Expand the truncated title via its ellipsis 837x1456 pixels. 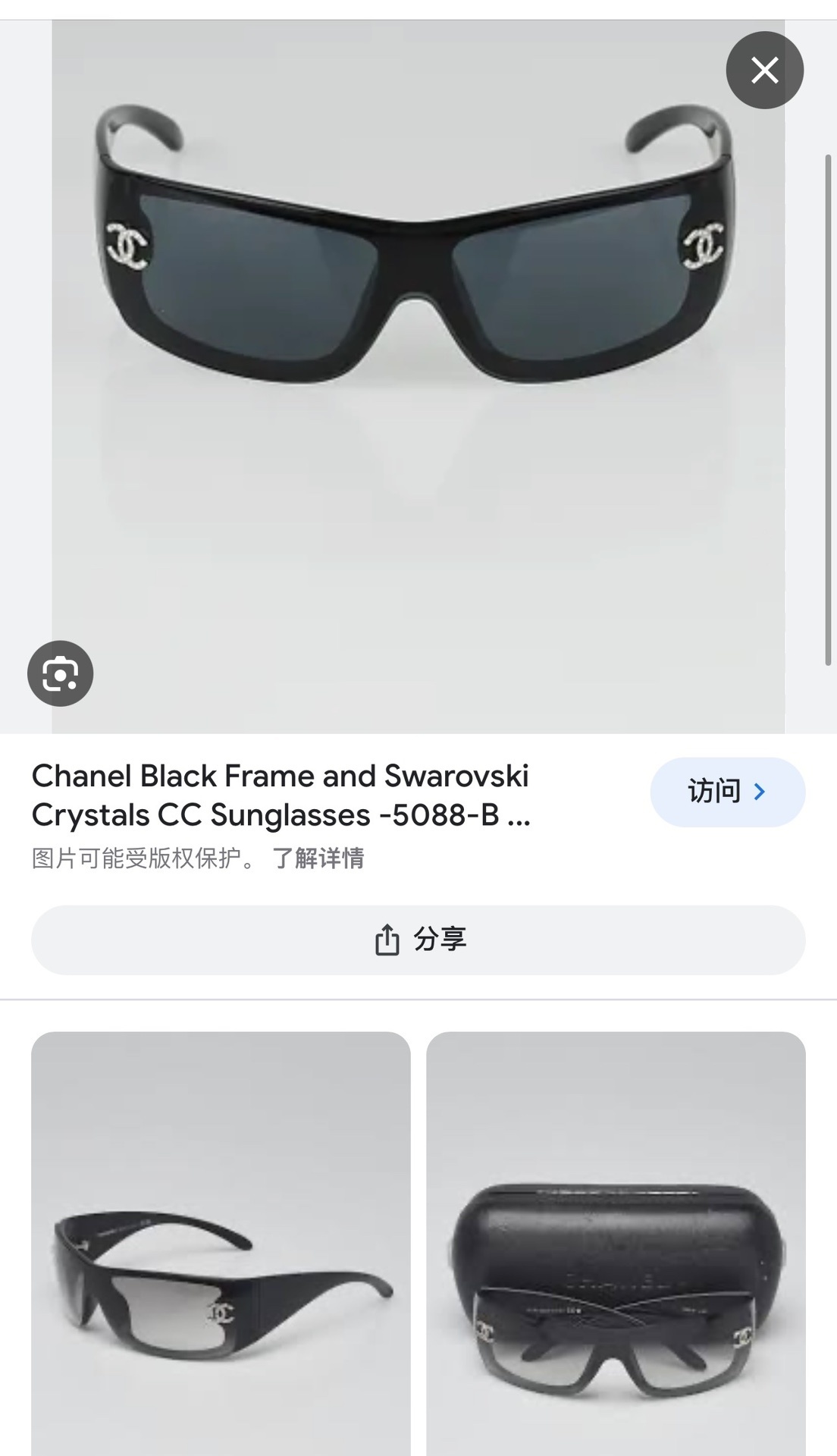523,819
